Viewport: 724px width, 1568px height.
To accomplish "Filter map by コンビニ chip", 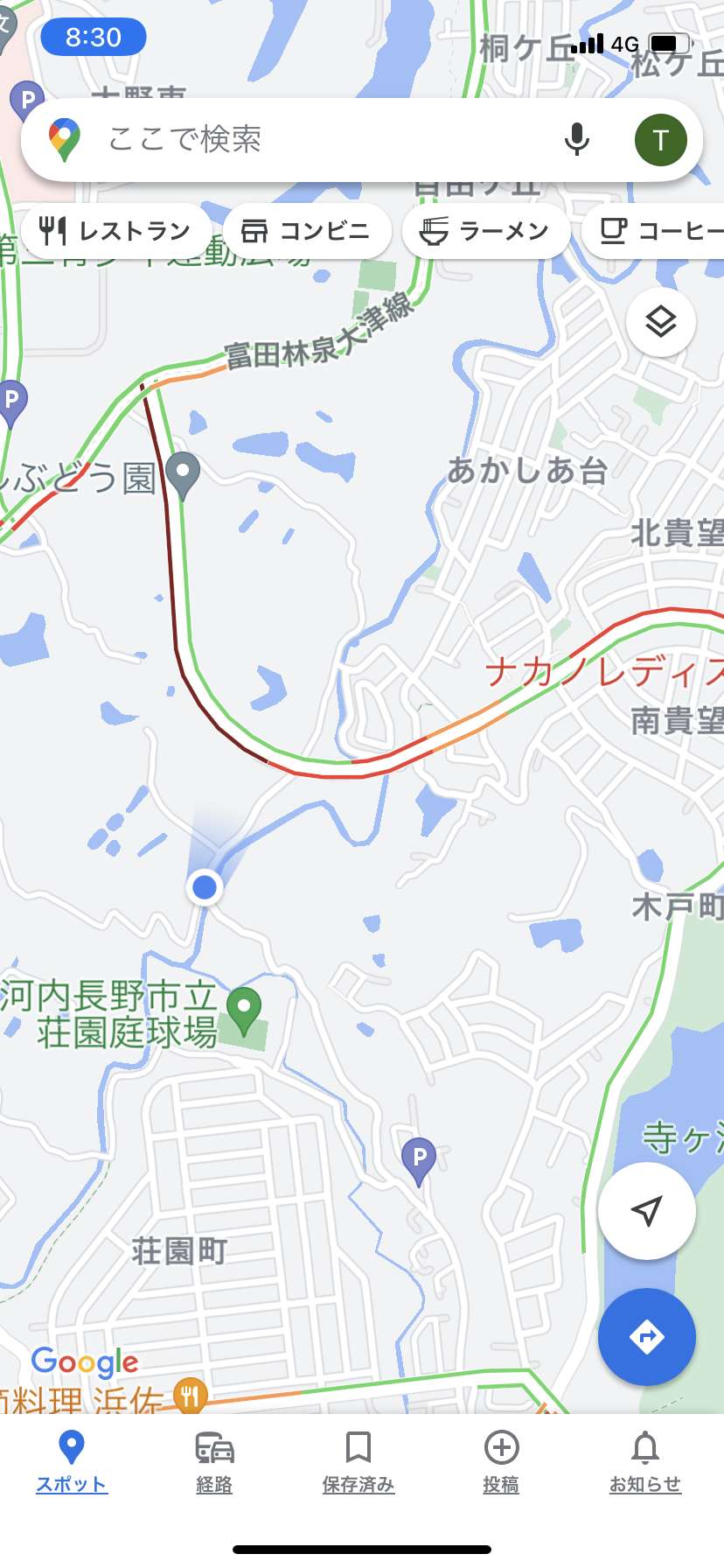I will 306,231.
